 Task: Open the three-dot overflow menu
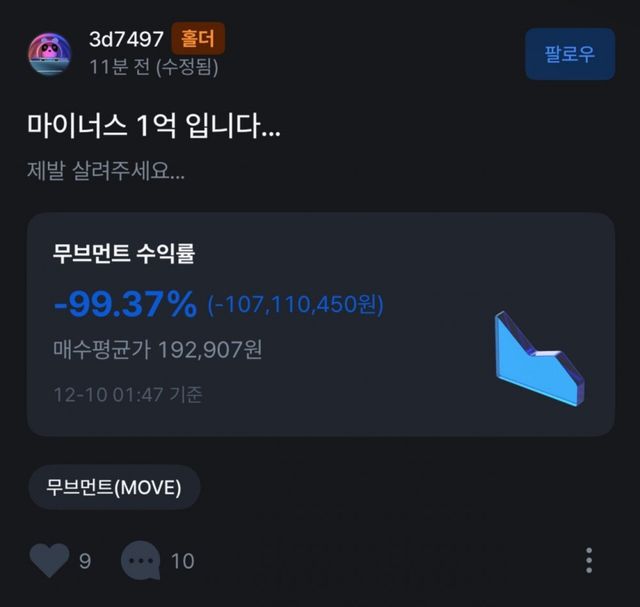[x=589, y=560]
